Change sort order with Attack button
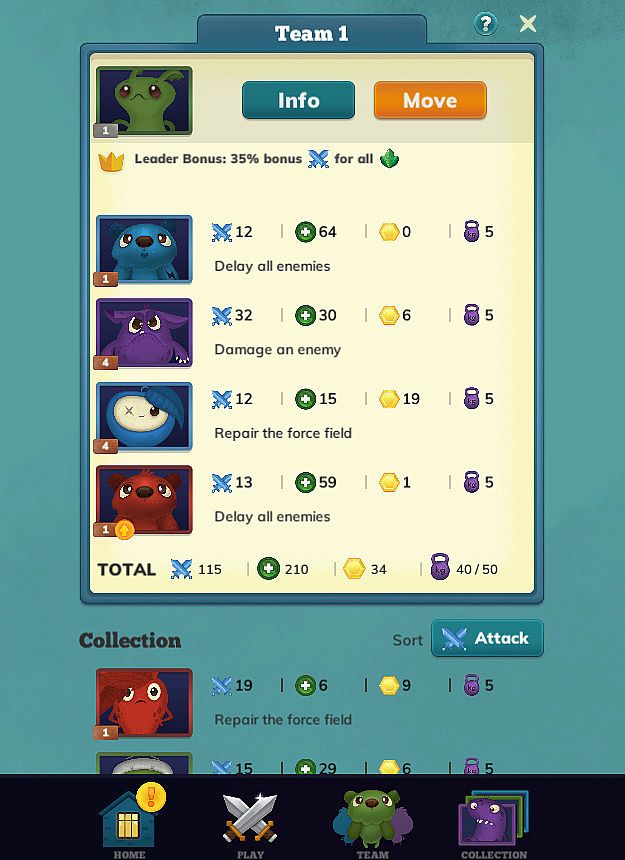Viewport: 625px width, 860px height. (487, 639)
